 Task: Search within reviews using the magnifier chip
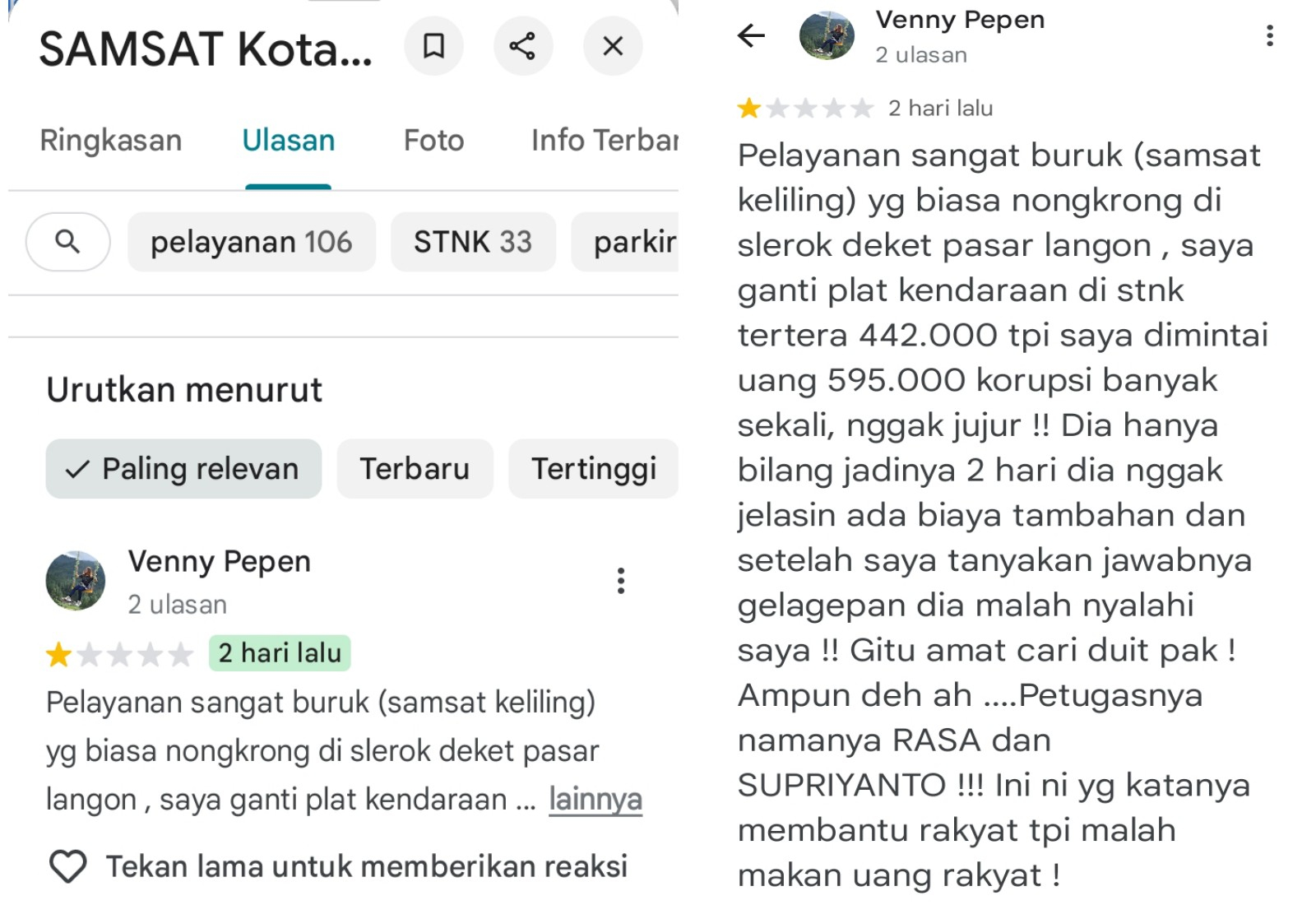point(67,242)
